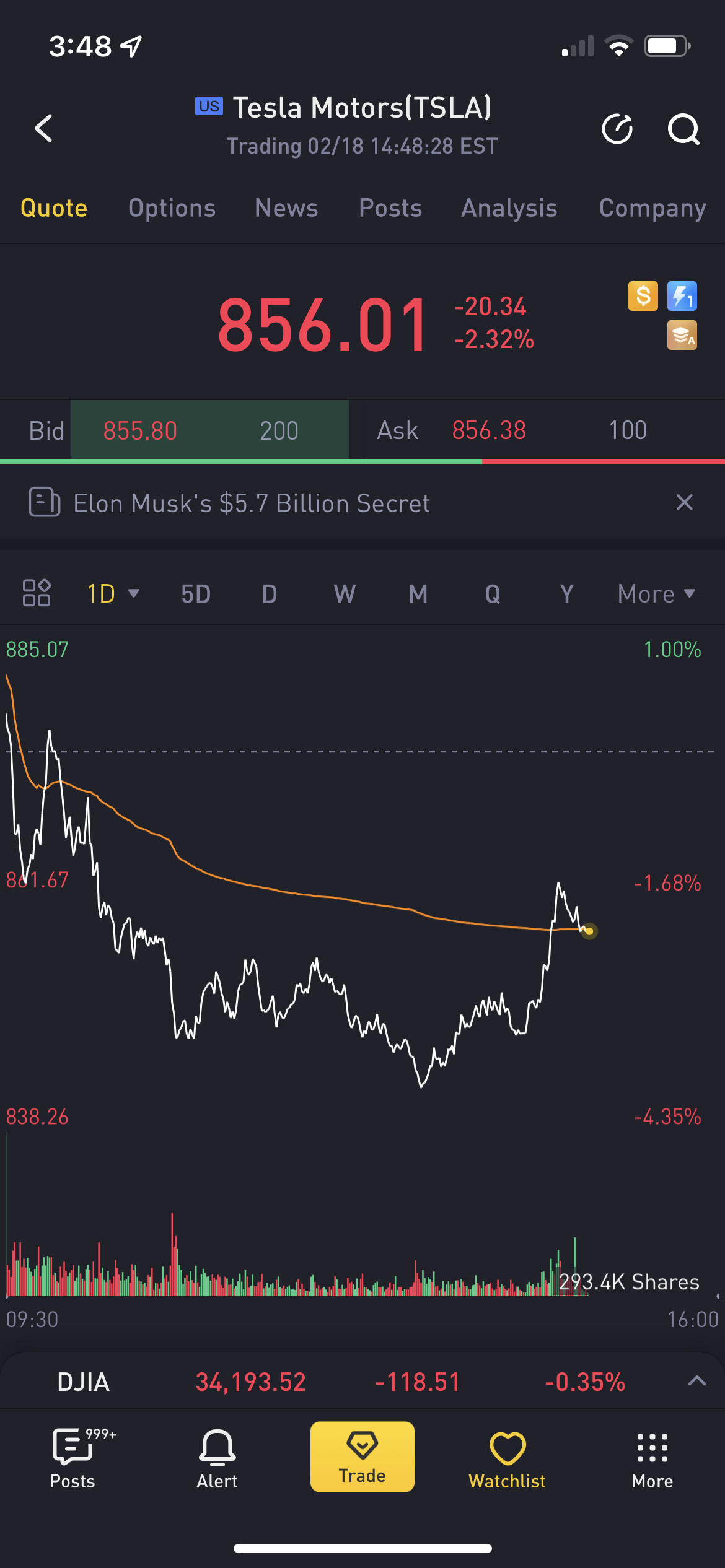
Task: Expand the 1D timeframe dropdown
Action: click(x=112, y=593)
